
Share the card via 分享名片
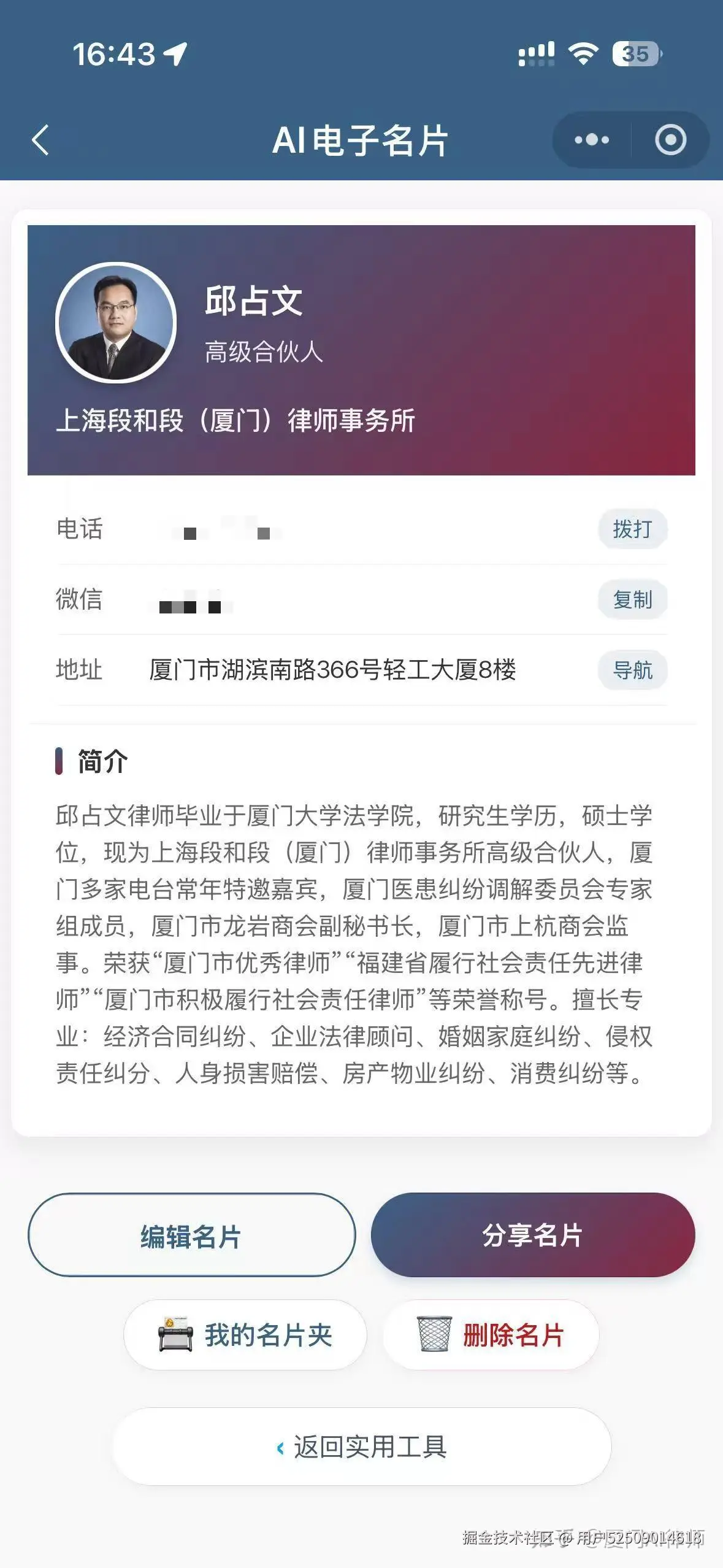coord(532,1236)
